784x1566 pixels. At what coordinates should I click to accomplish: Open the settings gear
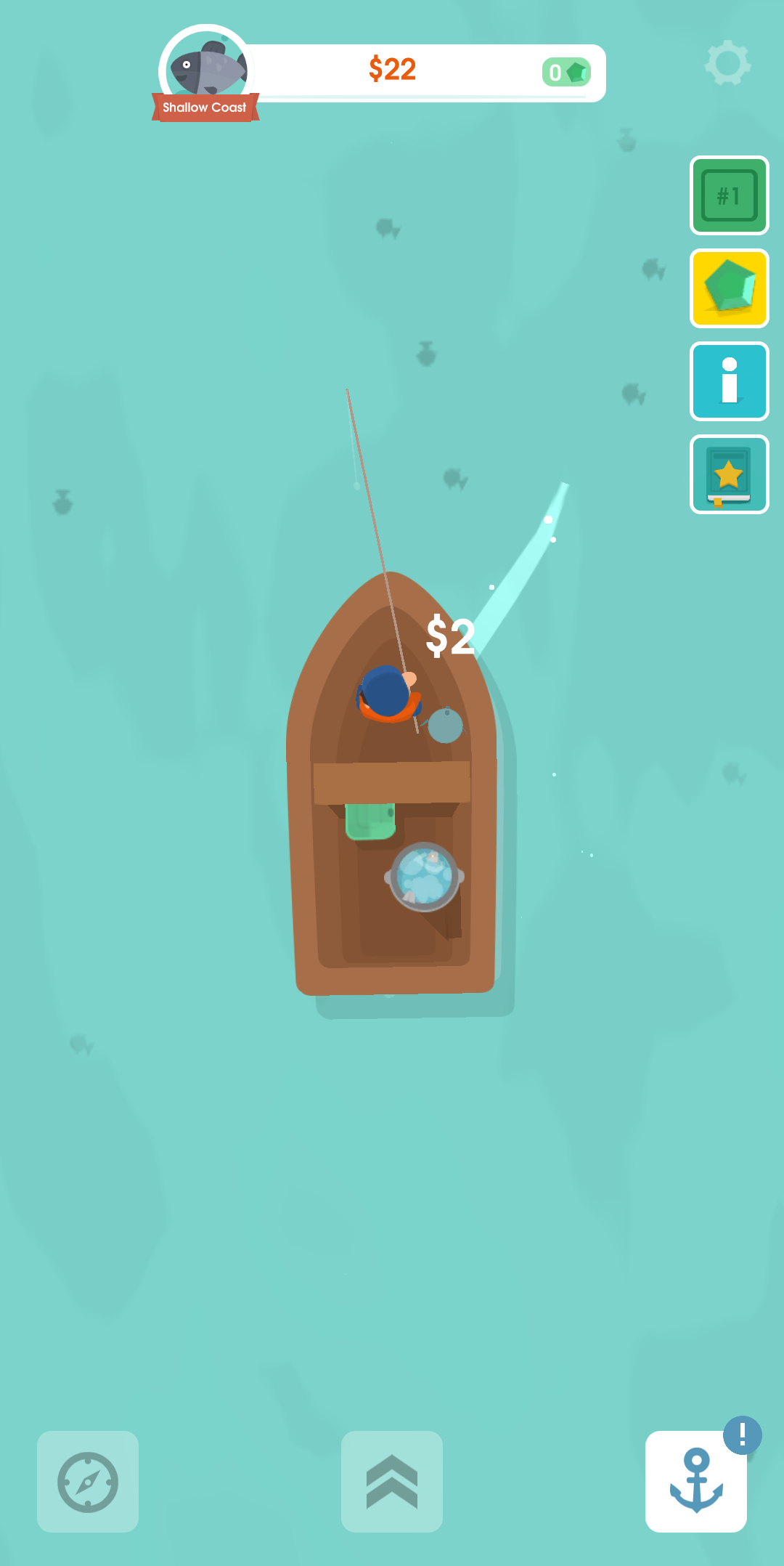tap(727, 63)
